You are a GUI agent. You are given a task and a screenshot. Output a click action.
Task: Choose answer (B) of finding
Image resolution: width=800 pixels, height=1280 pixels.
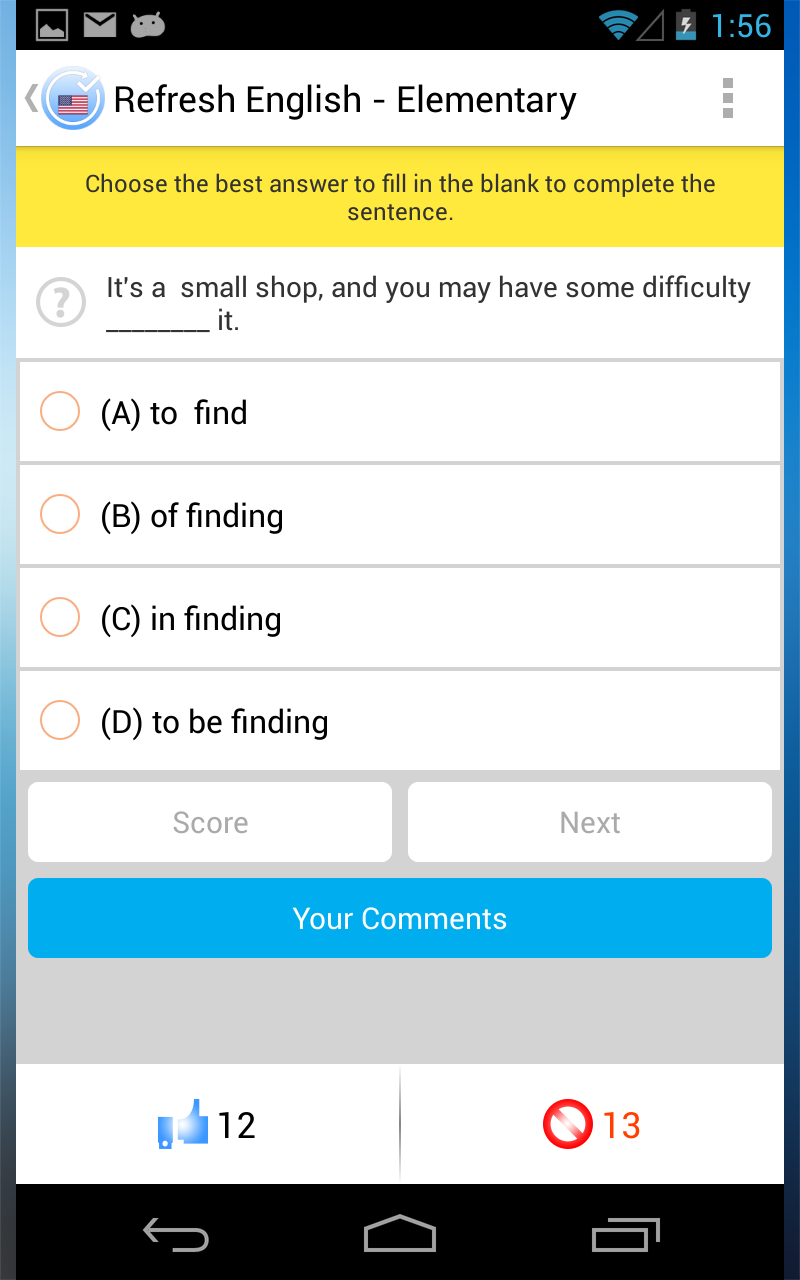(x=400, y=515)
